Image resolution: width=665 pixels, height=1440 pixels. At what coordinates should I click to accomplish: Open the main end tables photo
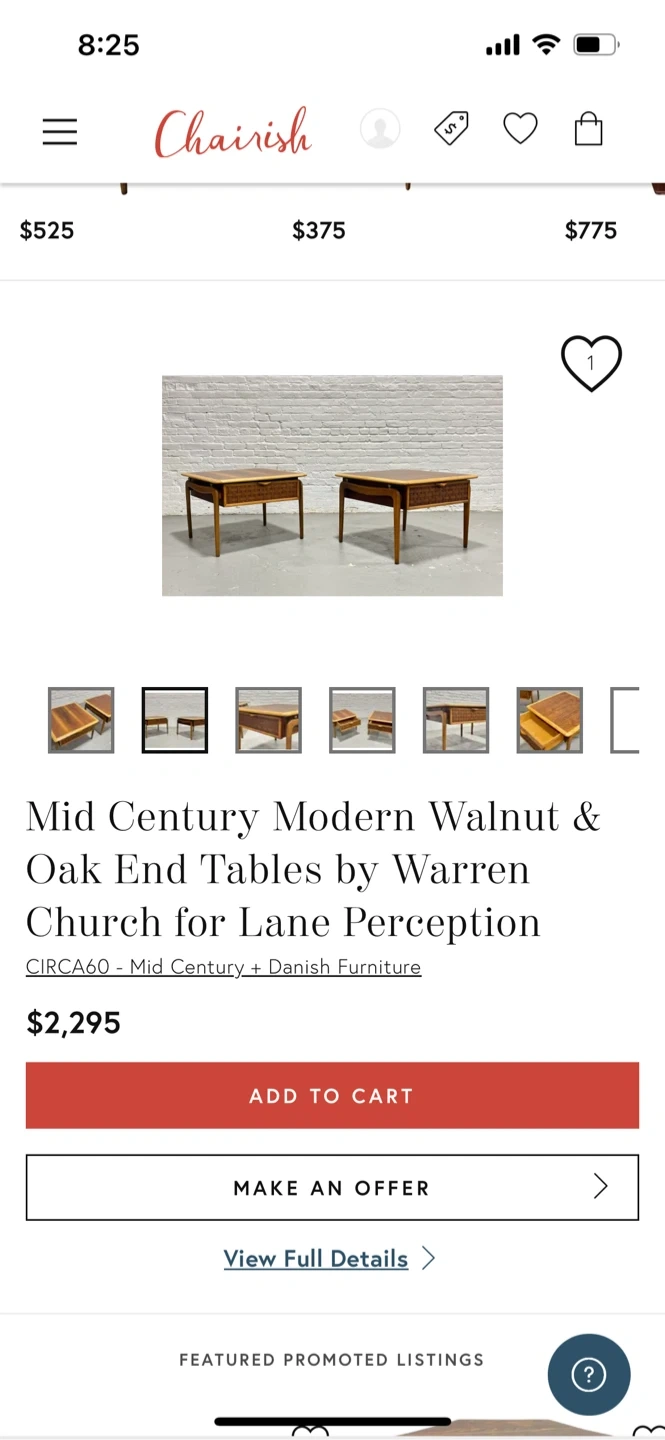pyautogui.click(x=332, y=486)
